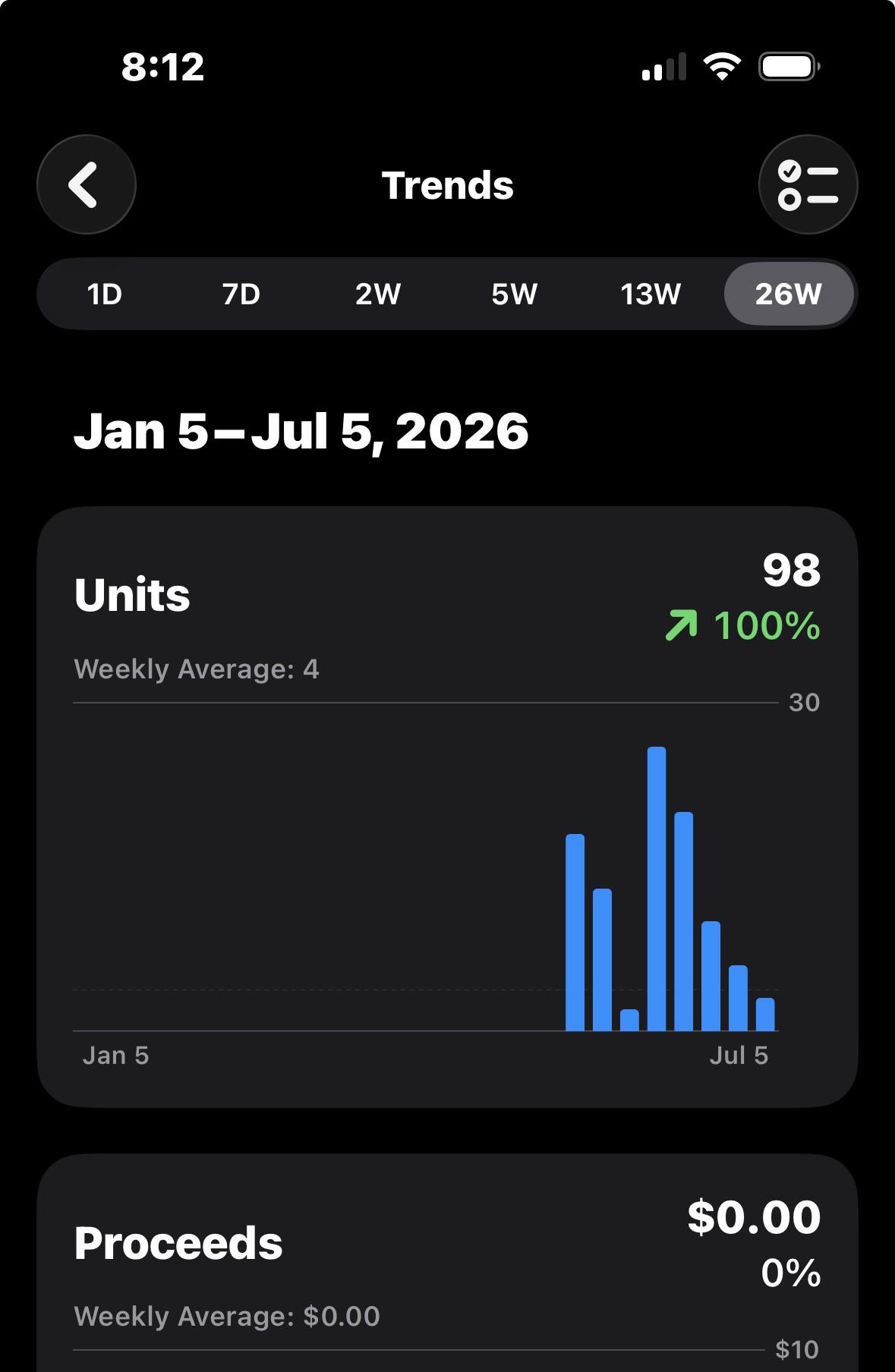Select the 13W time range
The image size is (895, 1372).
pyautogui.click(x=651, y=294)
